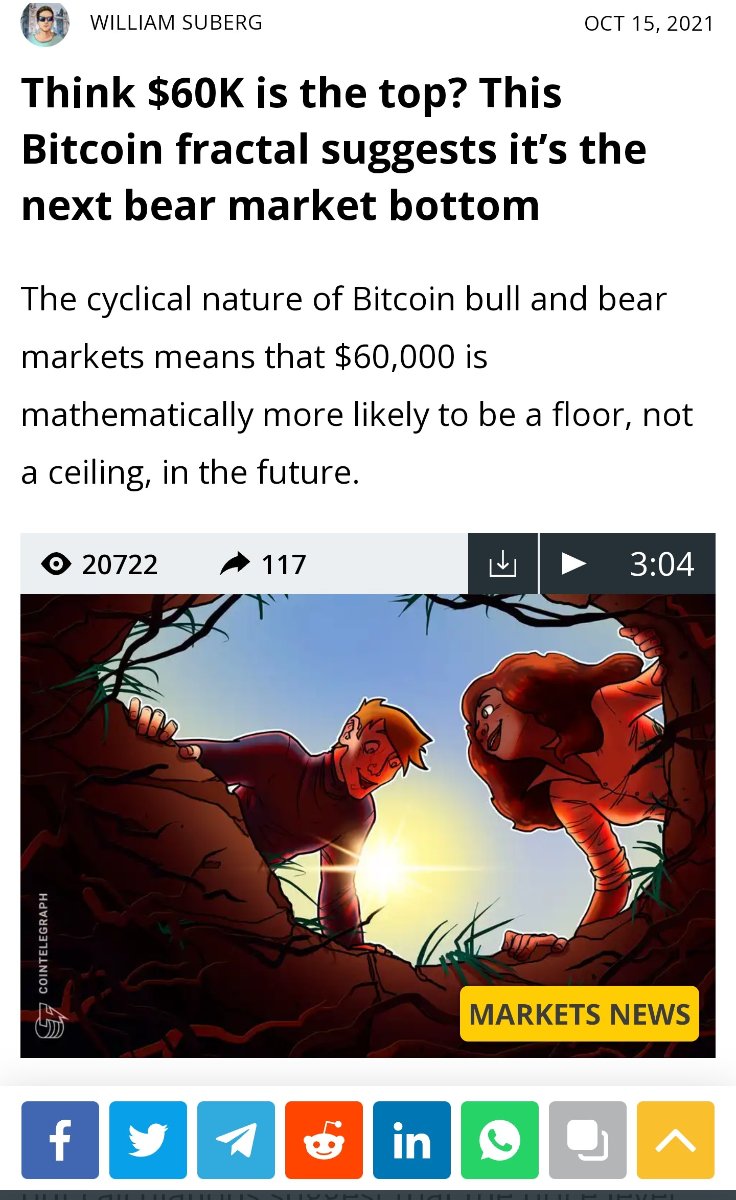Open author William Suberg's profile
This screenshot has height=1200, width=736.
176,22
